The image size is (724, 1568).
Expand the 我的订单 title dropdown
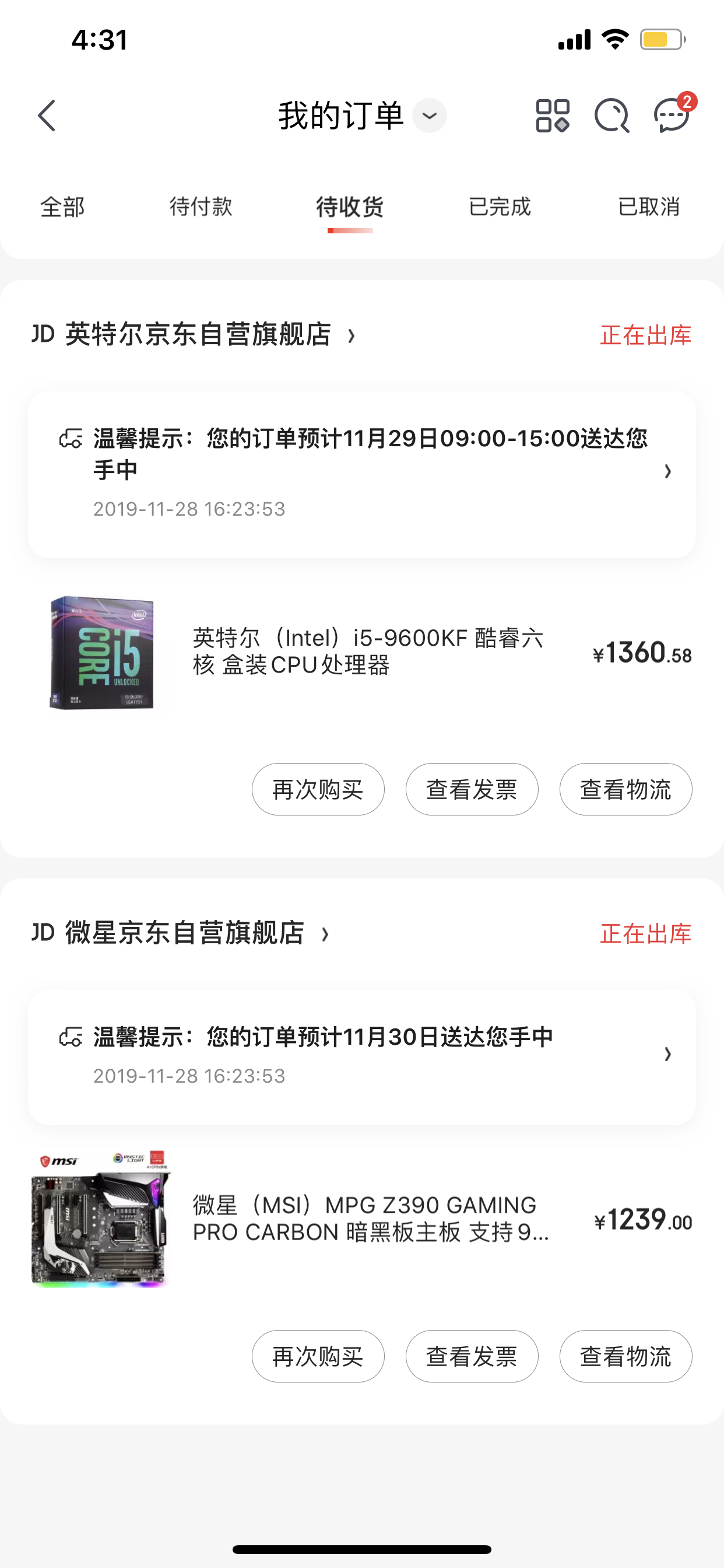point(429,116)
